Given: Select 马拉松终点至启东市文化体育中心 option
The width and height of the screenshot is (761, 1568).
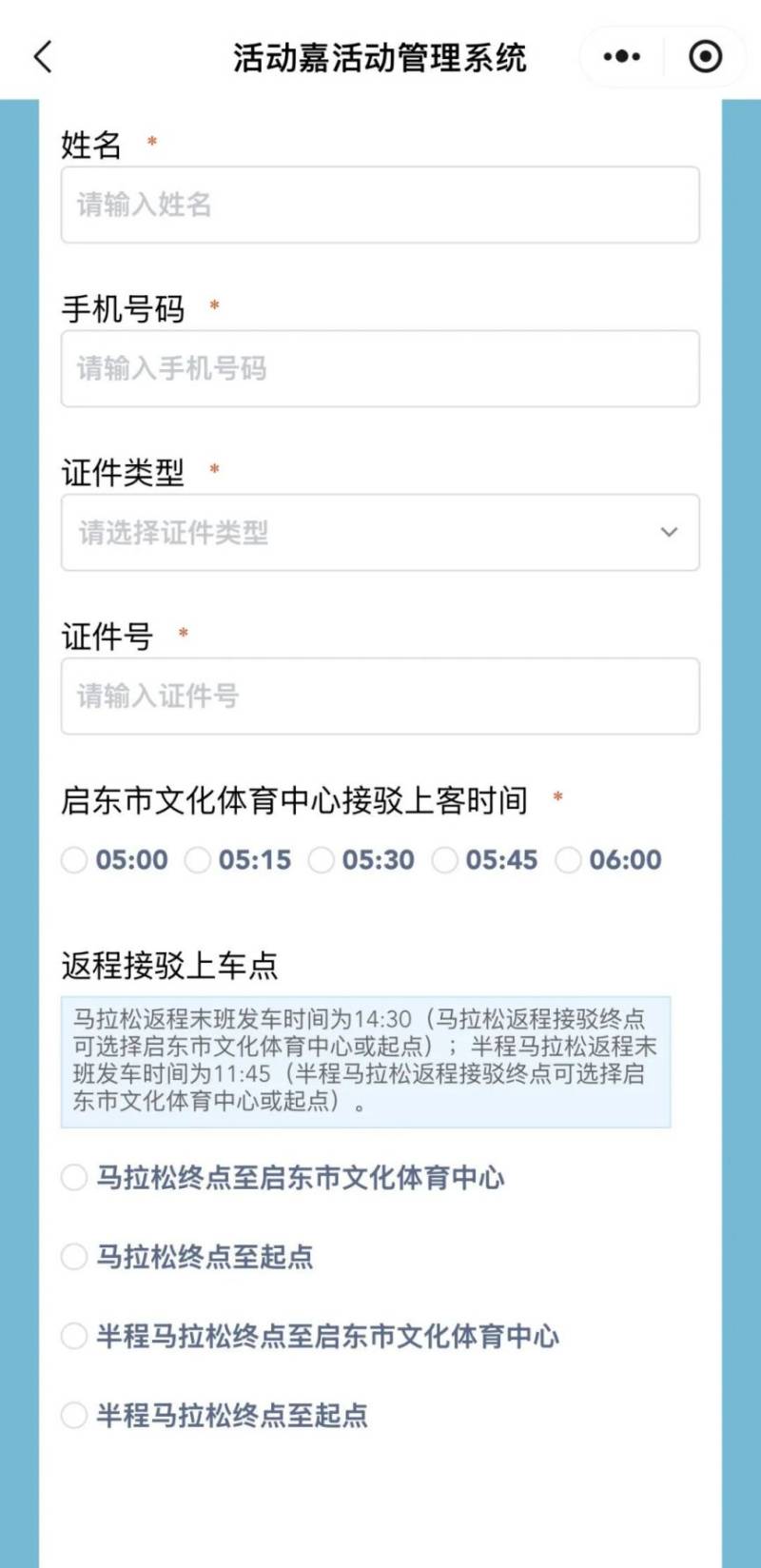Looking at the screenshot, I should click(x=74, y=1178).
